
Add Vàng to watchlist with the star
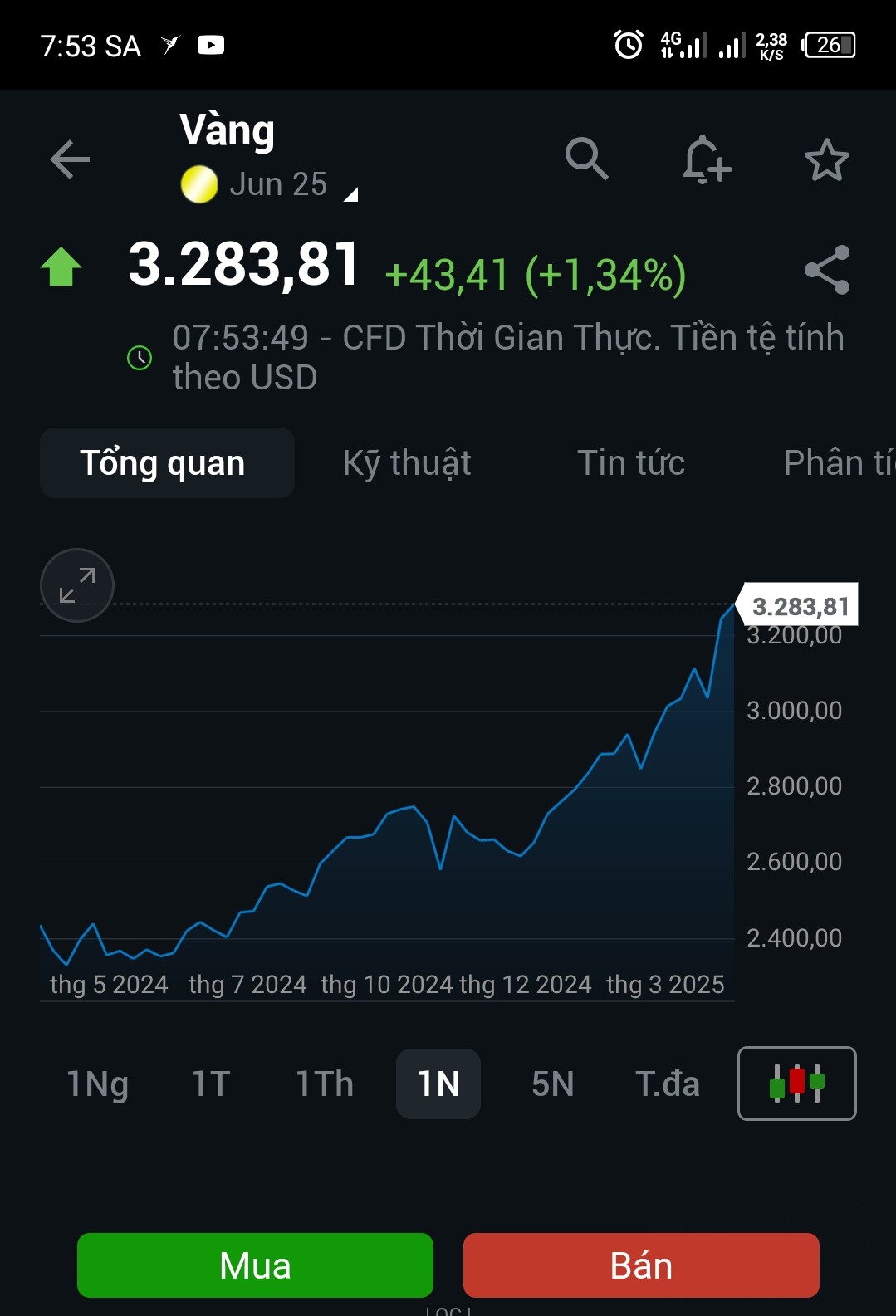(826, 160)
